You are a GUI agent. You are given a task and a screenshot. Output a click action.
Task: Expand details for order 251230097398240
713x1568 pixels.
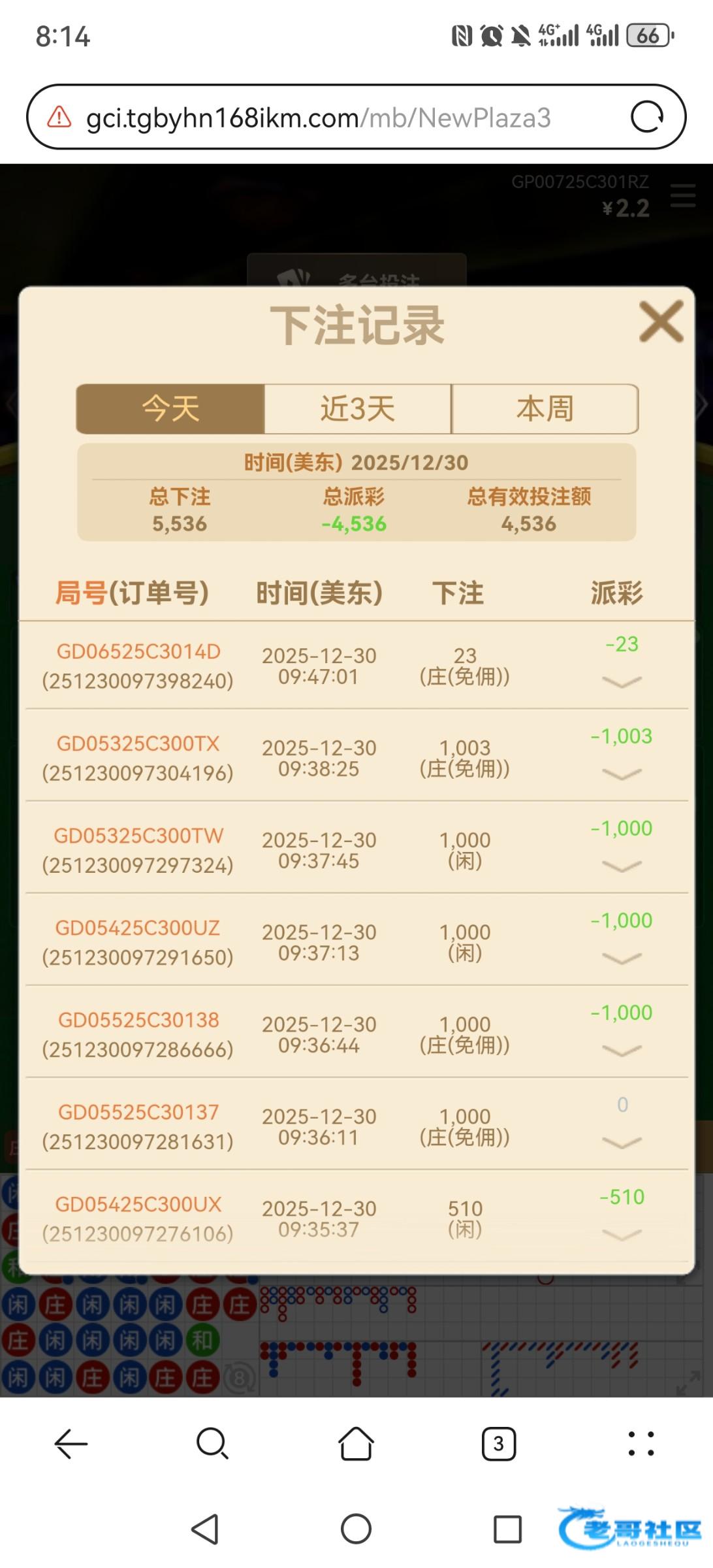621,682
